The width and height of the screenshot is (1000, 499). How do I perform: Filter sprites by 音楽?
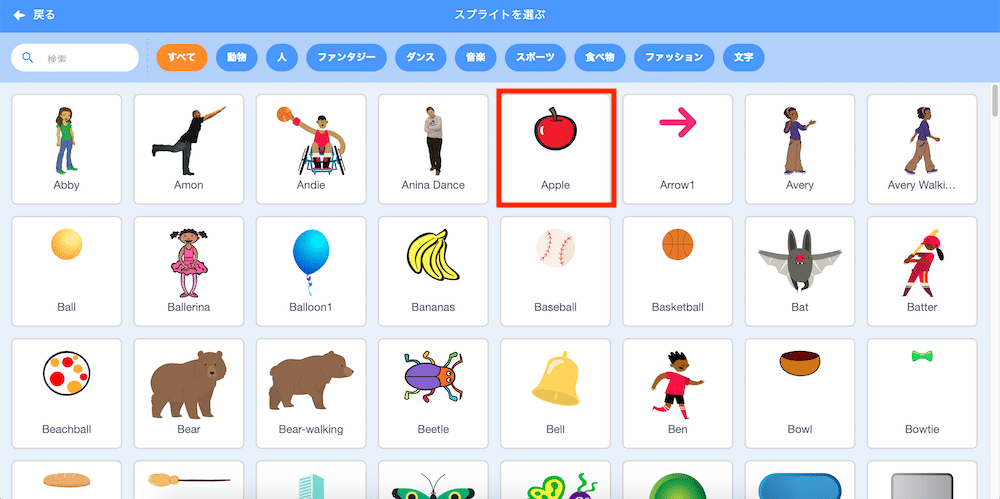475,58
